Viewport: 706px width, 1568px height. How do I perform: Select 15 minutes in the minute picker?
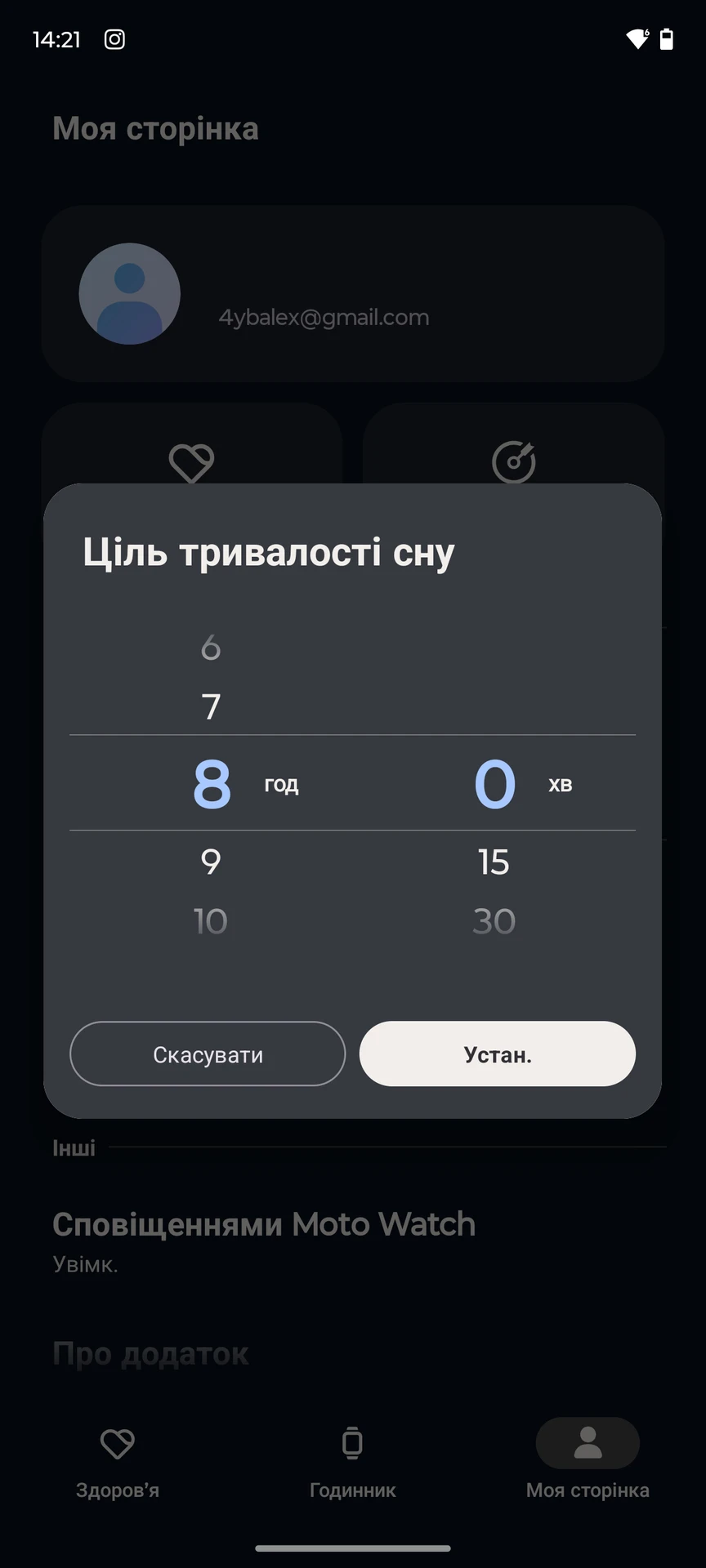[x=494, y=862]
